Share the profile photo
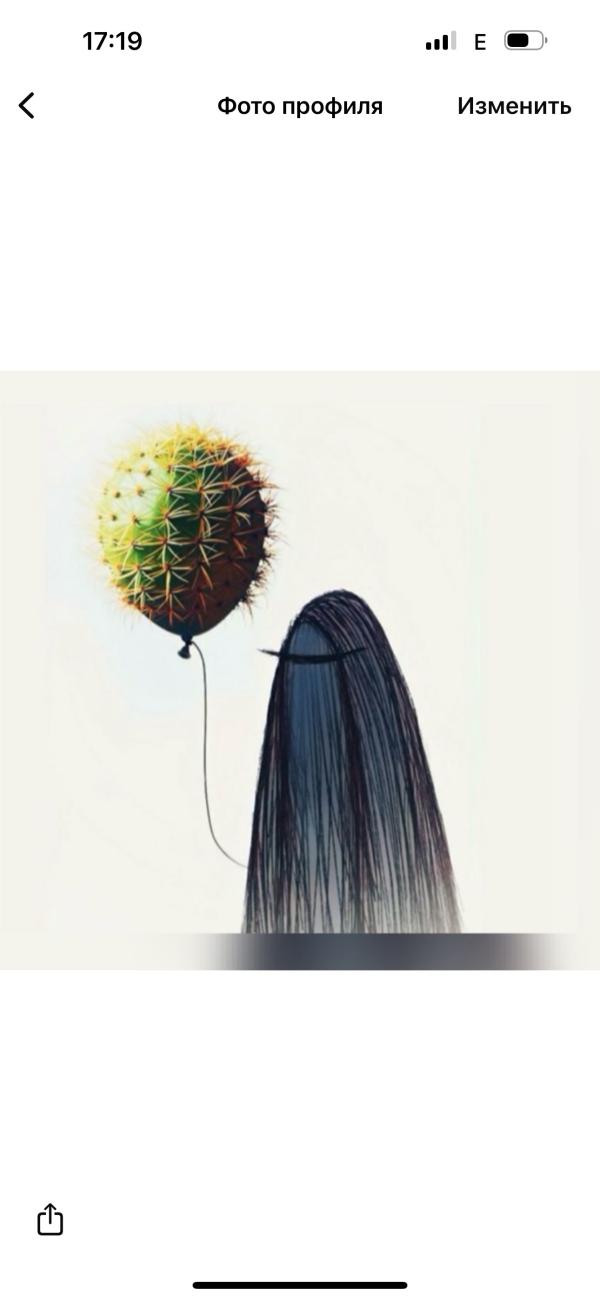Image resolution: width=600 pixels, height=1300 pixels. click(50, 1219)
